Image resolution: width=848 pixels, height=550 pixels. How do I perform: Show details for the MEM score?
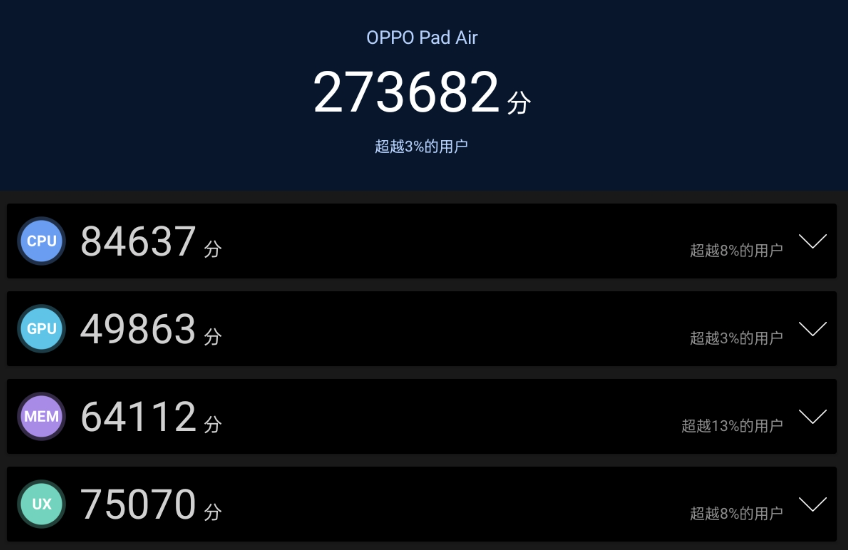point(812,417)
